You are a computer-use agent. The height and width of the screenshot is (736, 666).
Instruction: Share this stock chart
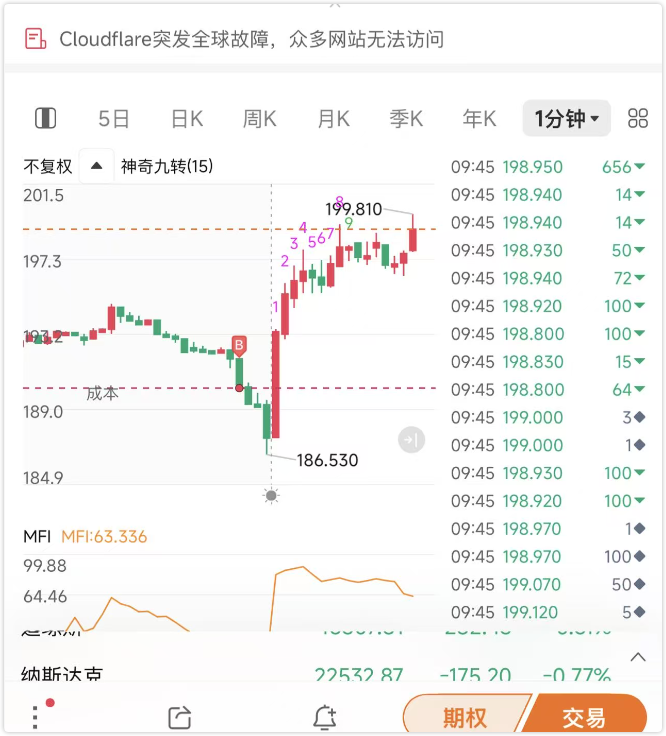click(180, 716)
